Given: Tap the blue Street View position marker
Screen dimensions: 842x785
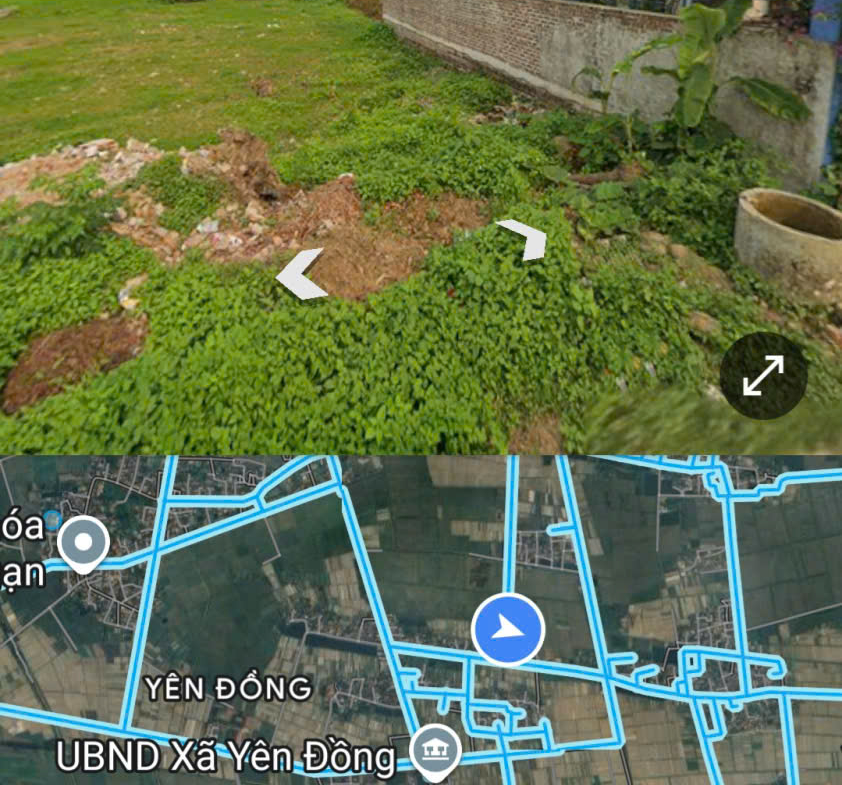Looking at the screenshot, I should point(507,629).
